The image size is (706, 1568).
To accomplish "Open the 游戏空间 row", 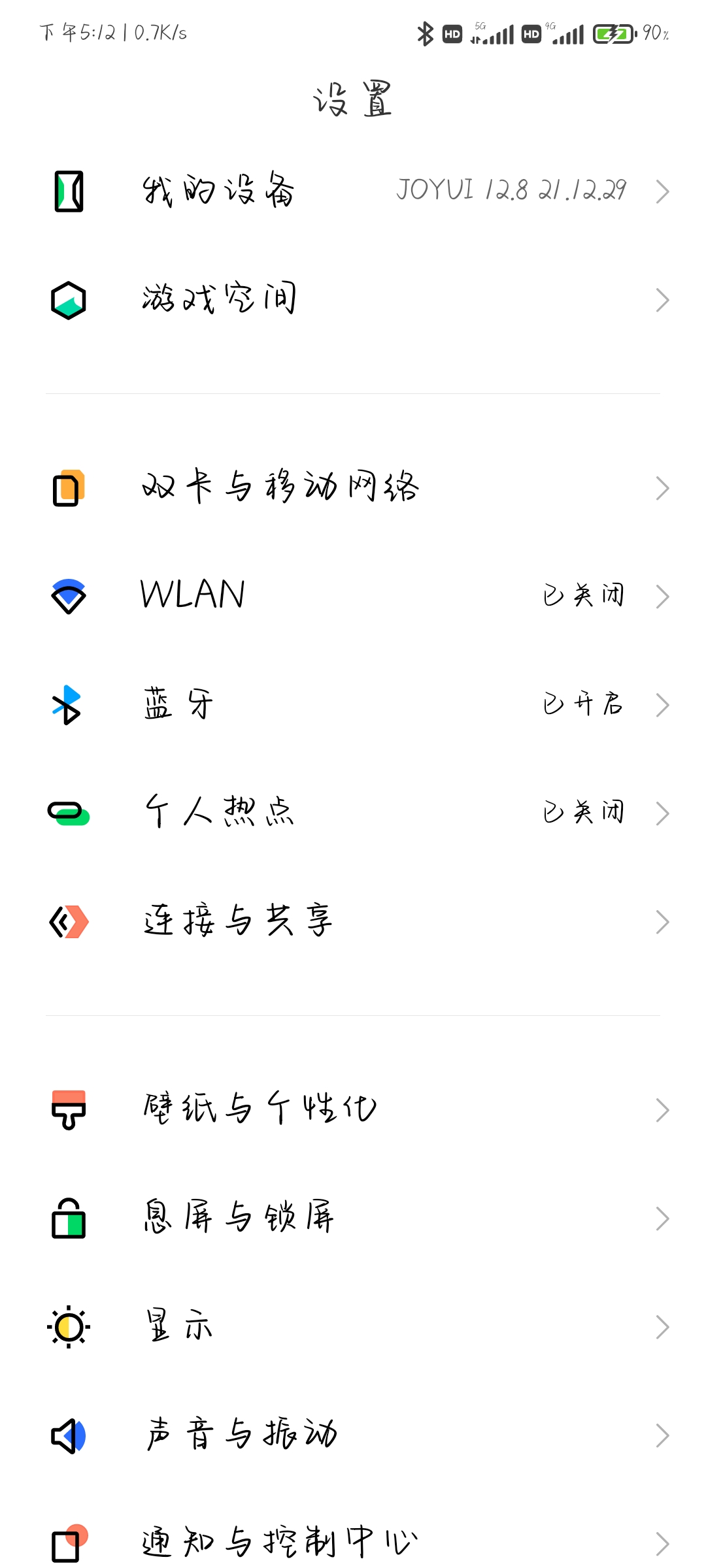I will coord(353,300).
